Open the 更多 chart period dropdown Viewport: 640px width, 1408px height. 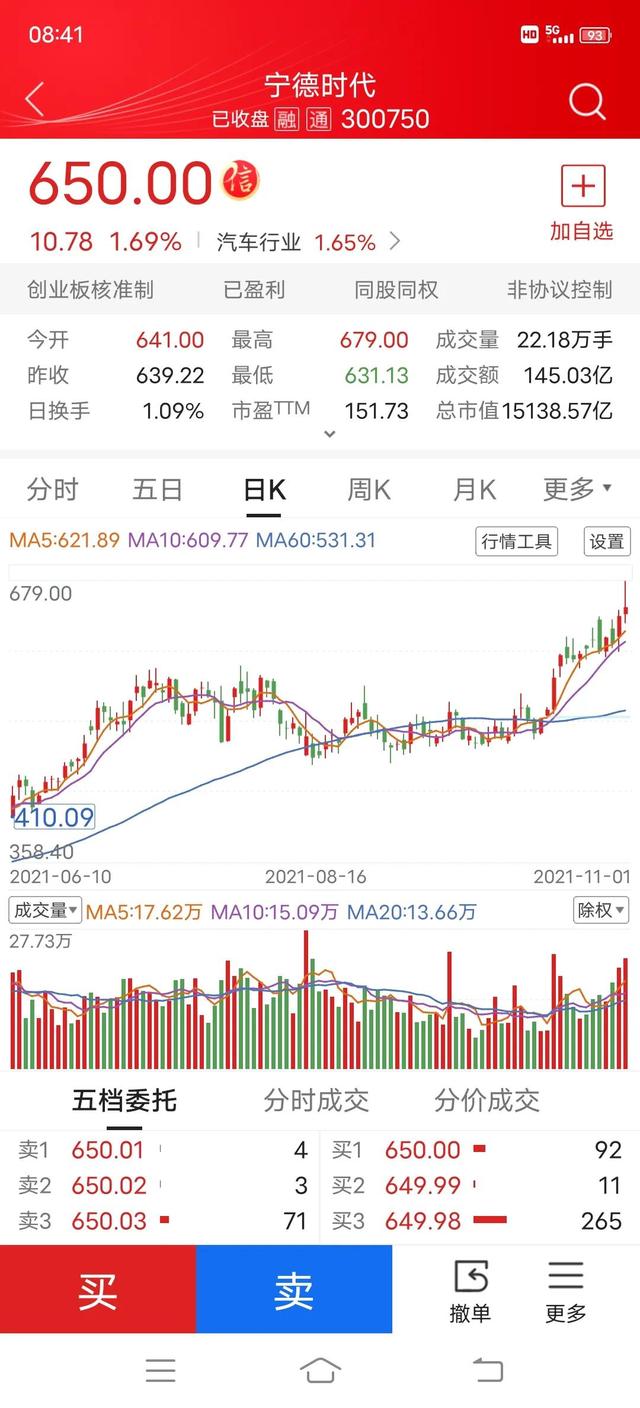pos(577,489)
